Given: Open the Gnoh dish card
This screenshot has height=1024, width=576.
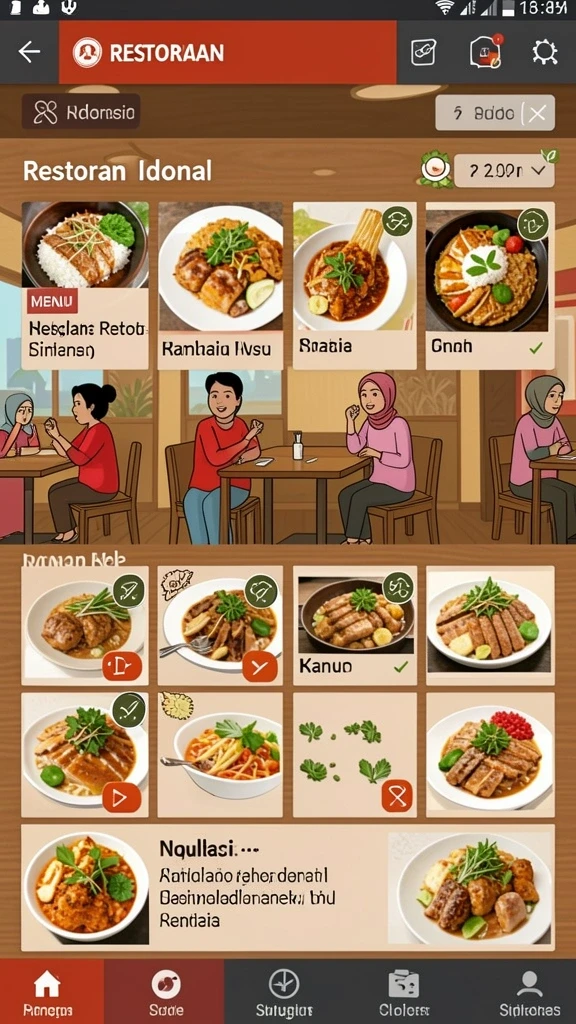Looking at the screenshot, I should click(490, 285).
